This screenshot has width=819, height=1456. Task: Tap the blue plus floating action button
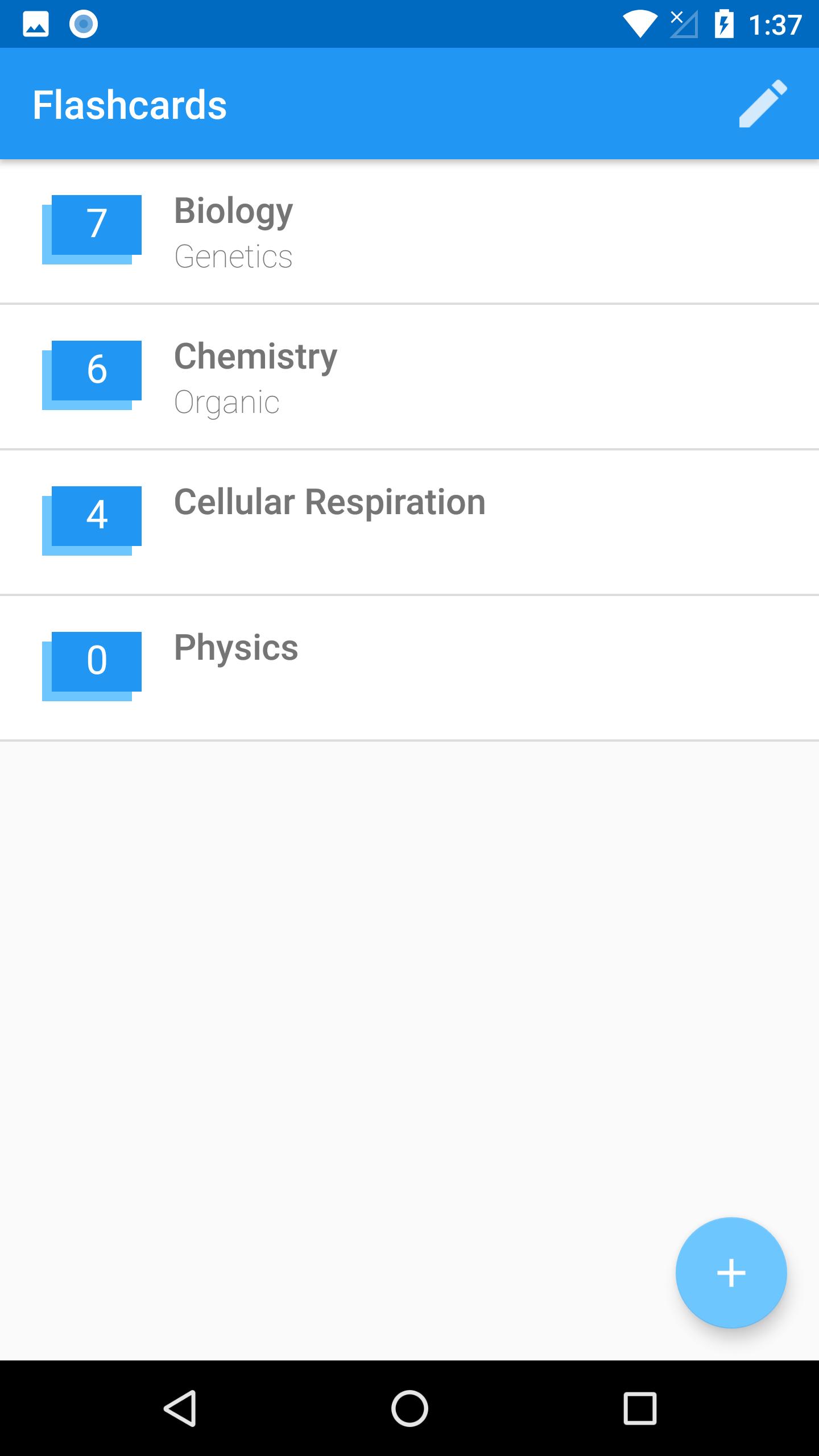[731, 1274]
